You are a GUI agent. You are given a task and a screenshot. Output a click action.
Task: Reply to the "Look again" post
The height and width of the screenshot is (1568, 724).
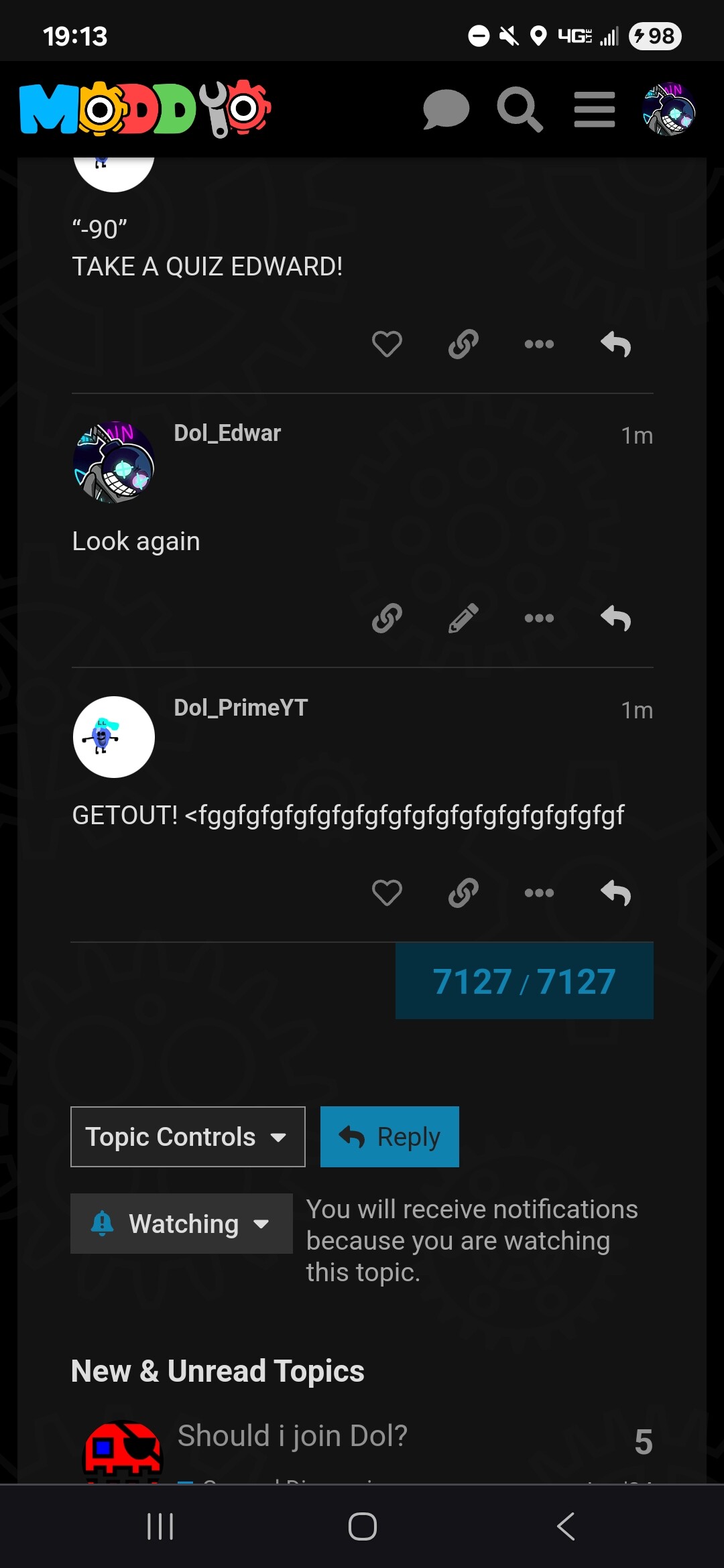click(615, 618)
